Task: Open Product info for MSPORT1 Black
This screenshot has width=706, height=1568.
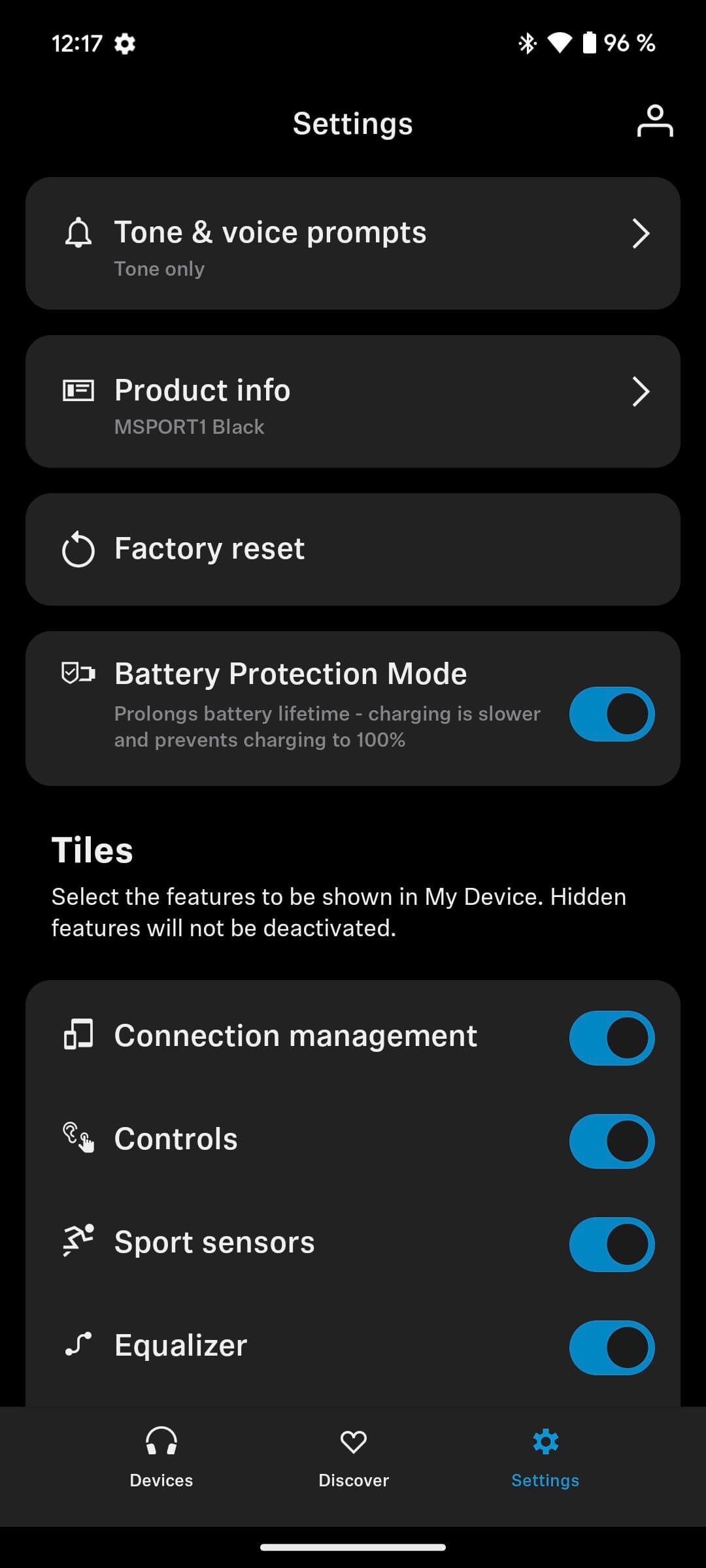Action: (x=353, y=402)
